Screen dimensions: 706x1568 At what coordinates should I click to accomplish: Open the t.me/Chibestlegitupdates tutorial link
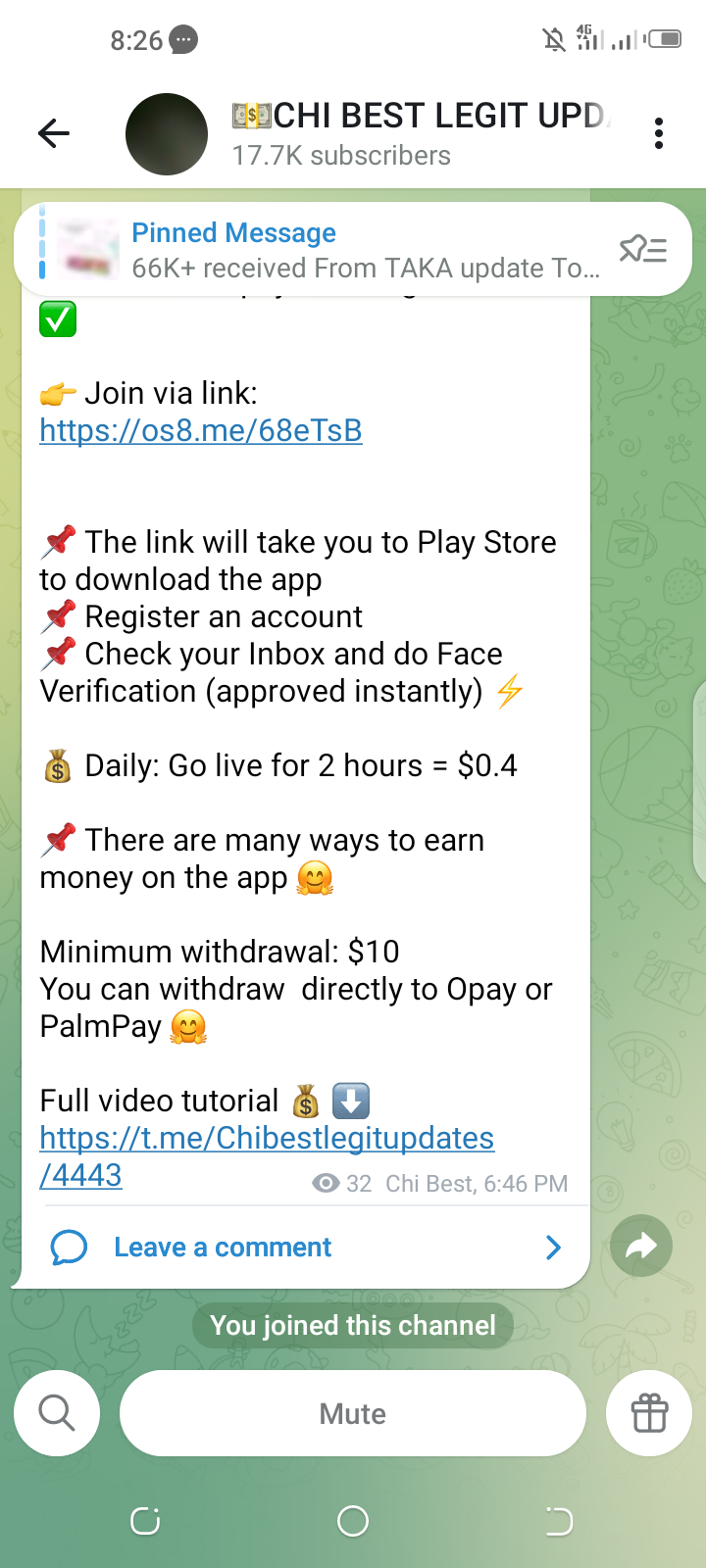[x=267, y=1139]
